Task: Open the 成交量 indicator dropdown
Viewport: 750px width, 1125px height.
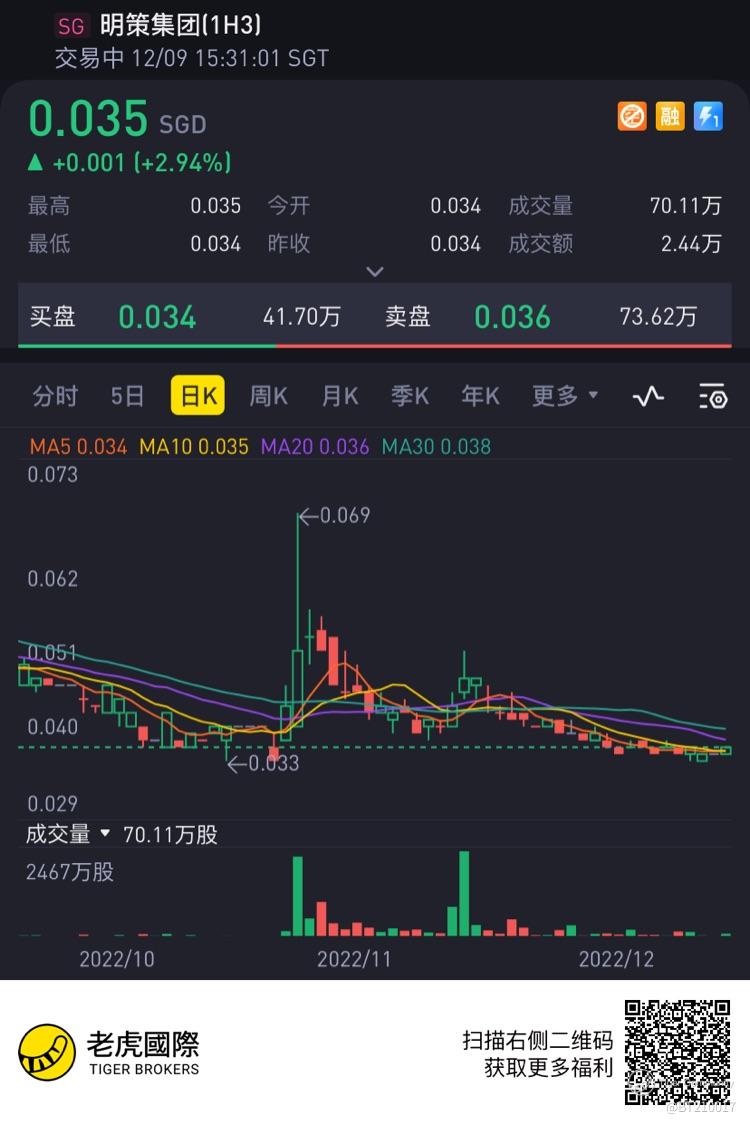Action: pos(68,834)
